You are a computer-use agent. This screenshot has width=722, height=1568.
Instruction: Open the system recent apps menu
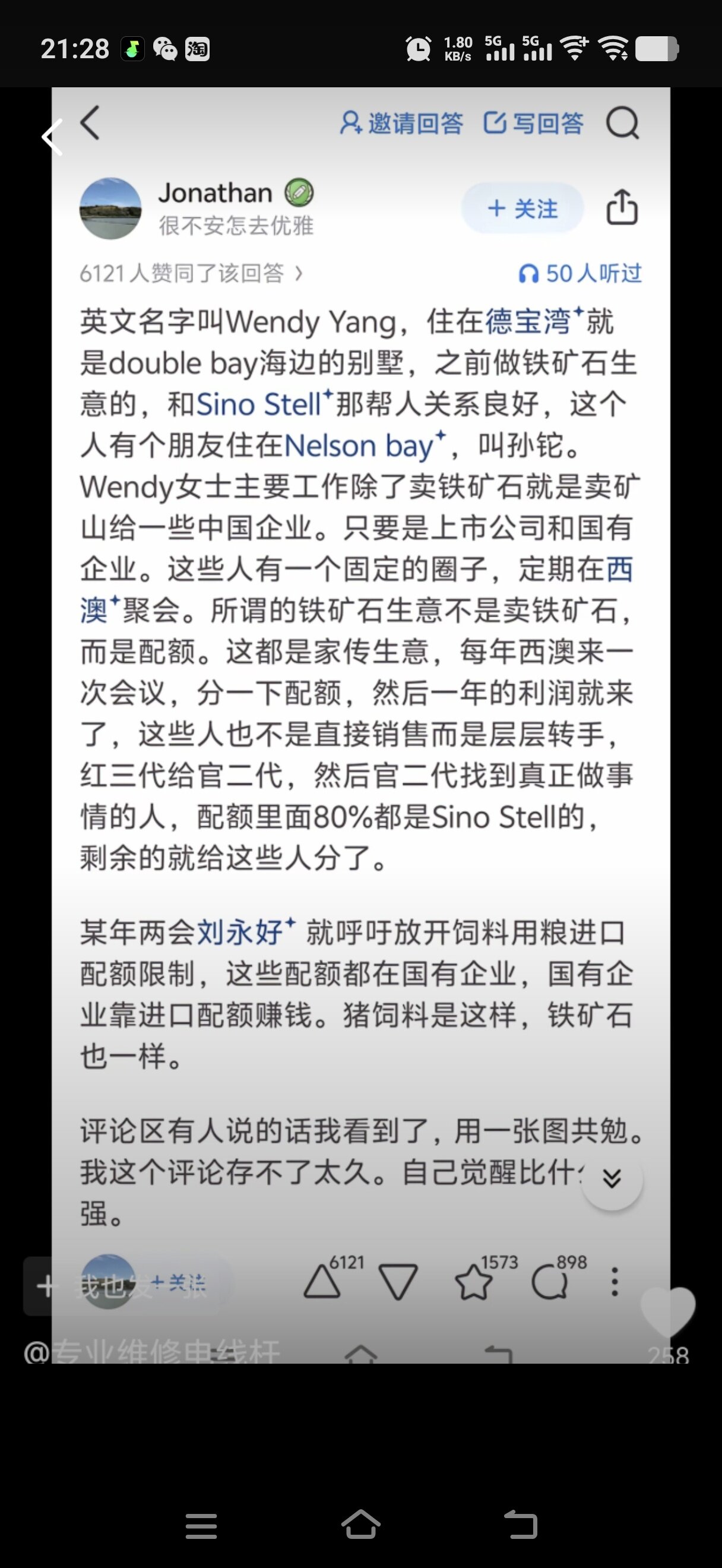pyautogui.click(x=201, y=1526)
